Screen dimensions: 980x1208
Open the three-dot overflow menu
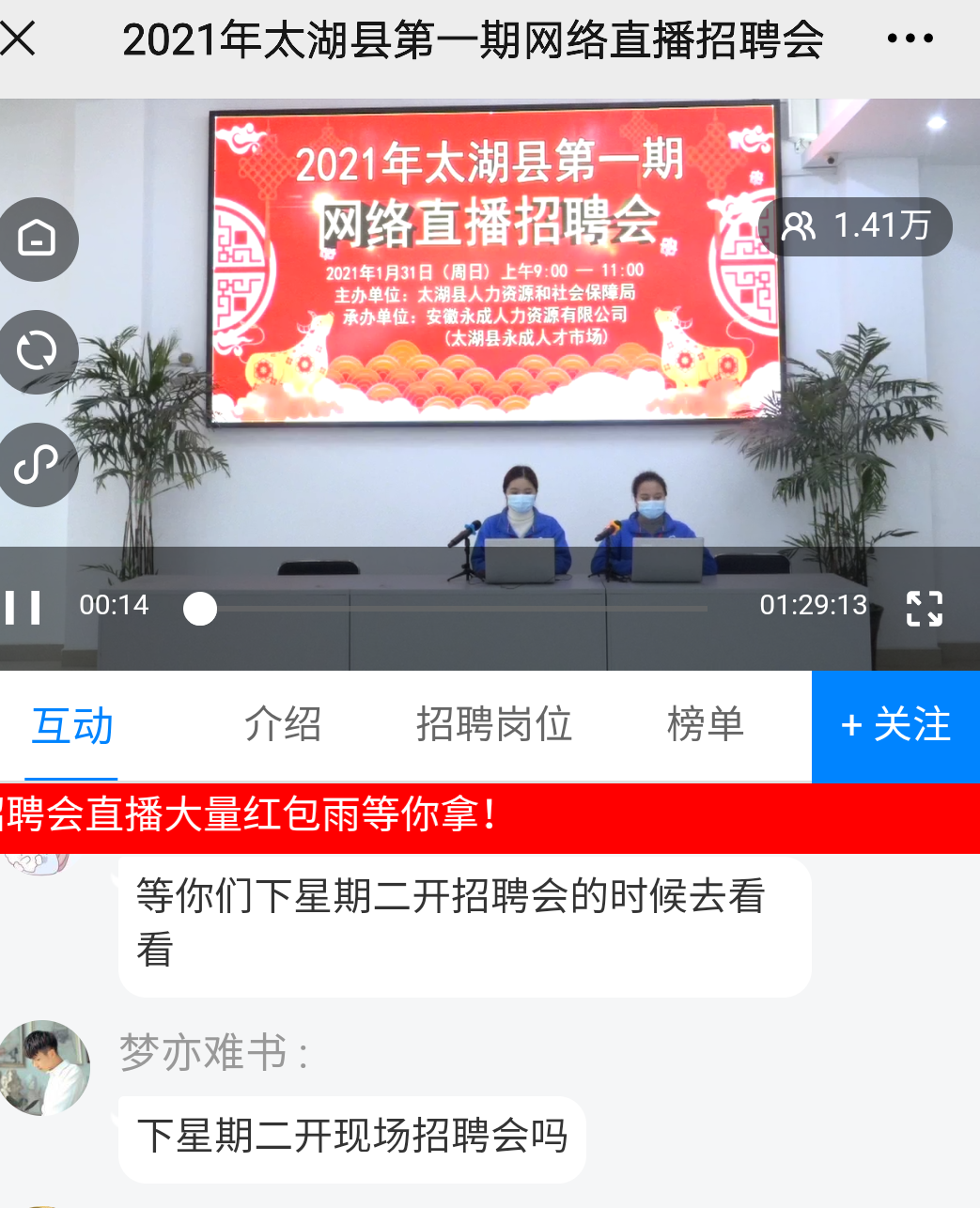coord(910,39)
